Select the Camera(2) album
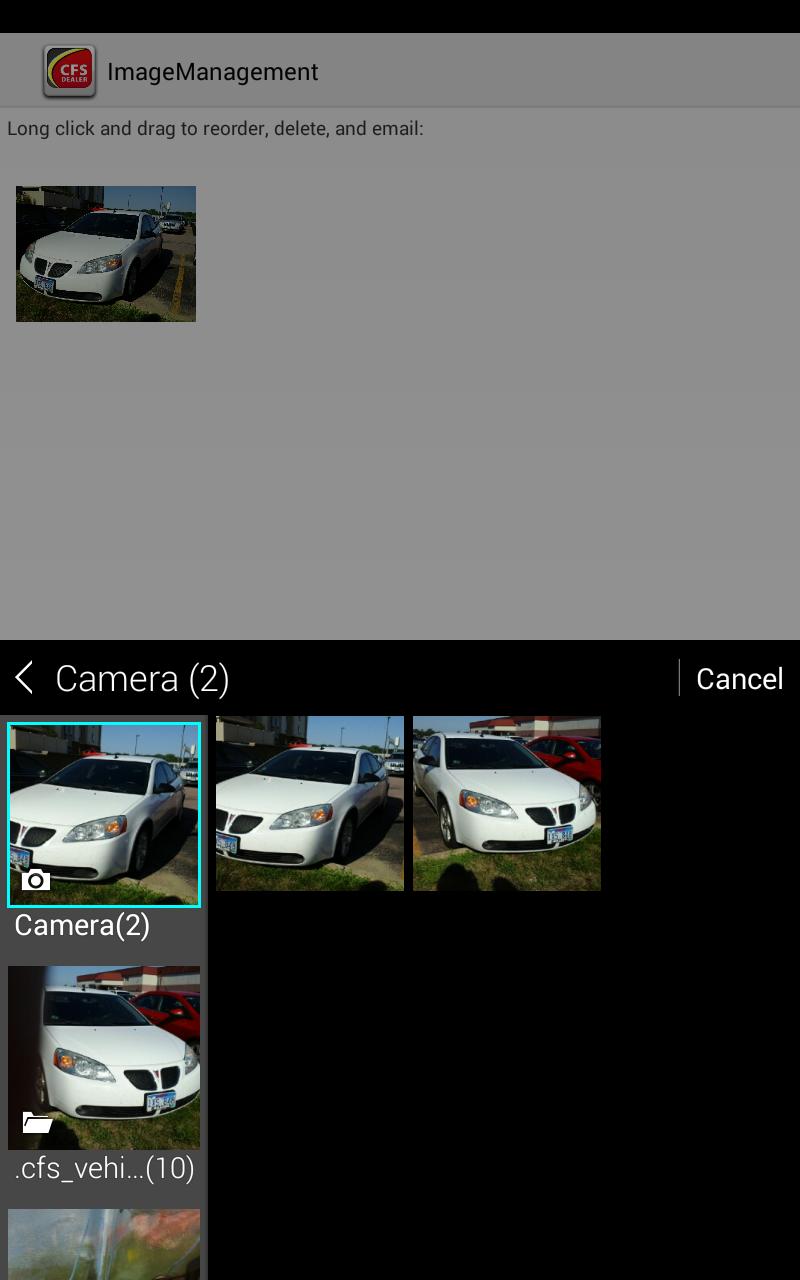Screen dimensions: 800x1280 coord(104,815)
